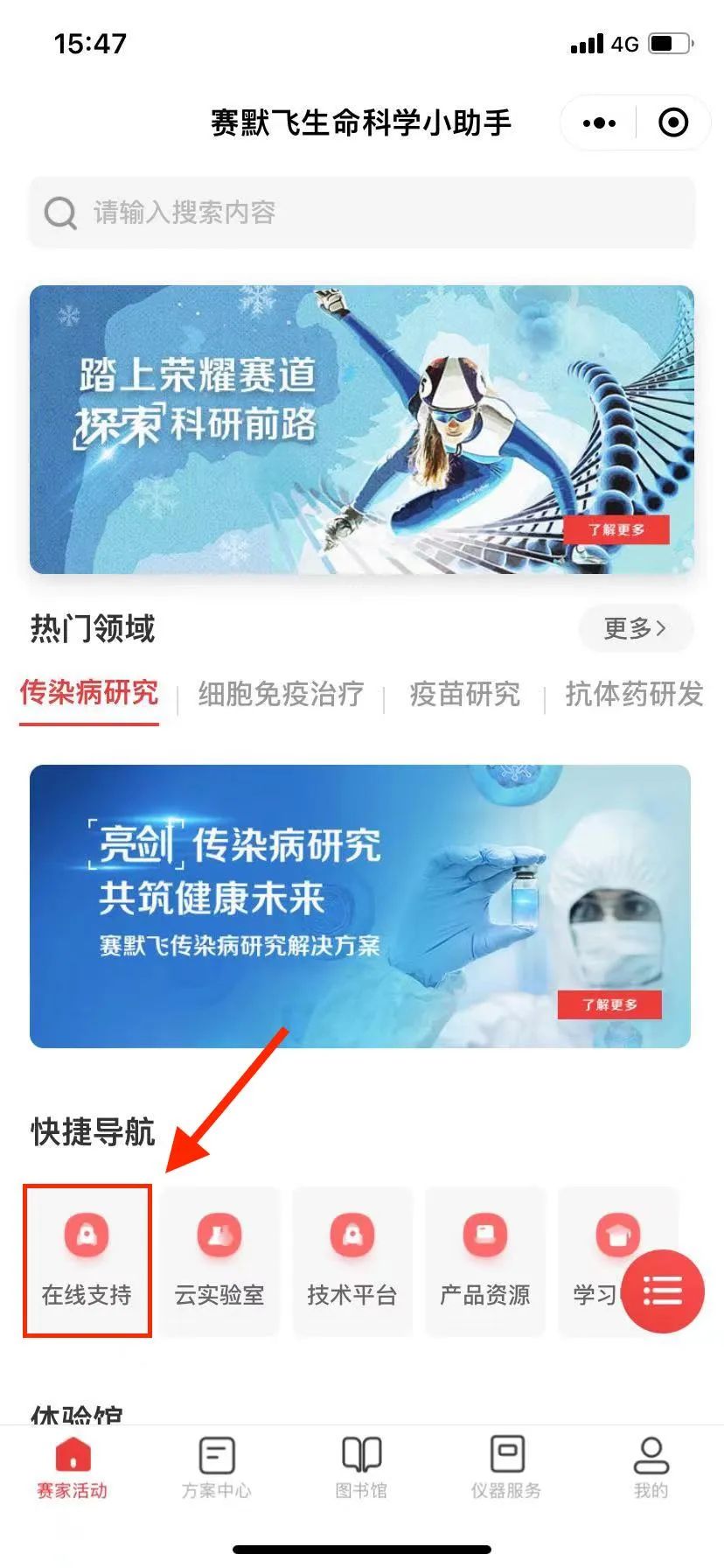Open the mini program more options menu
This screenshot has width=724, height=1568.
click(x=599, y=123)
